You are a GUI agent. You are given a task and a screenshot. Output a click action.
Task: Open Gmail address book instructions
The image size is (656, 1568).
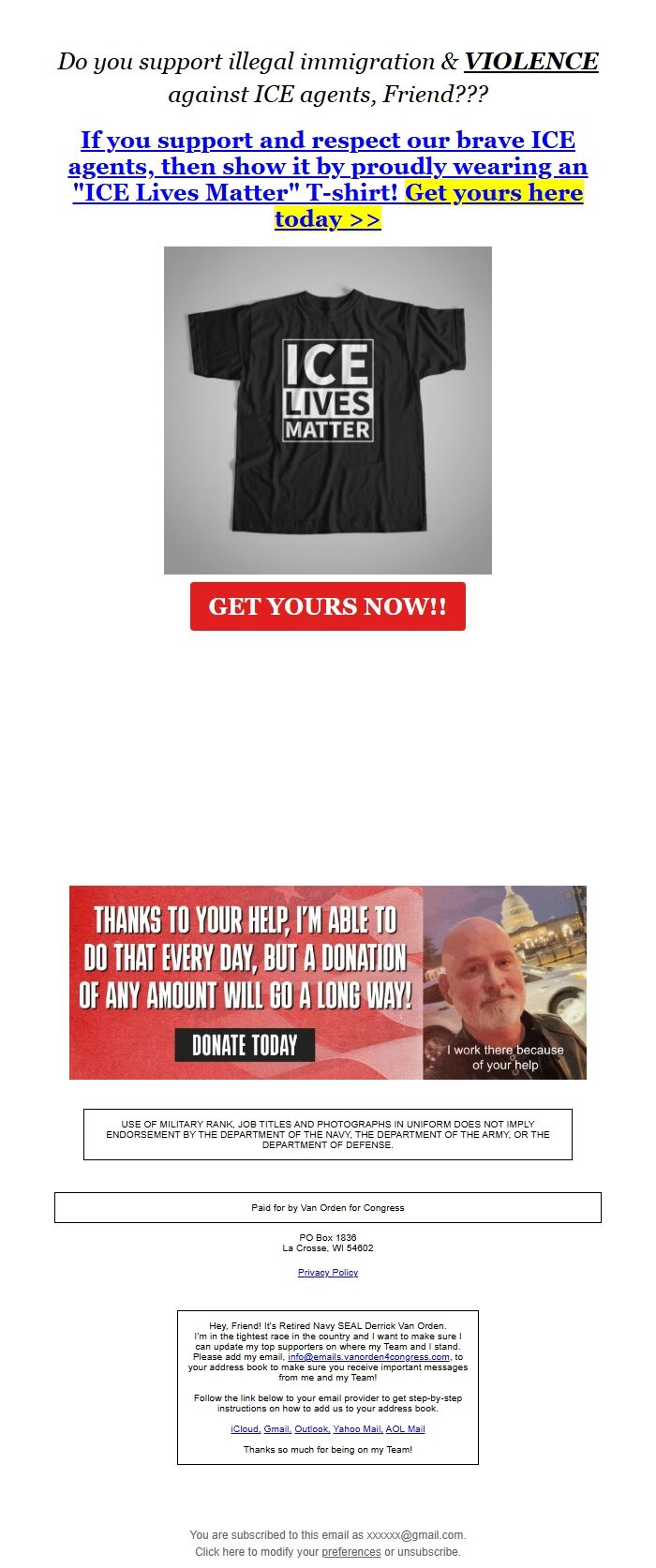[x=276, y=1428]
